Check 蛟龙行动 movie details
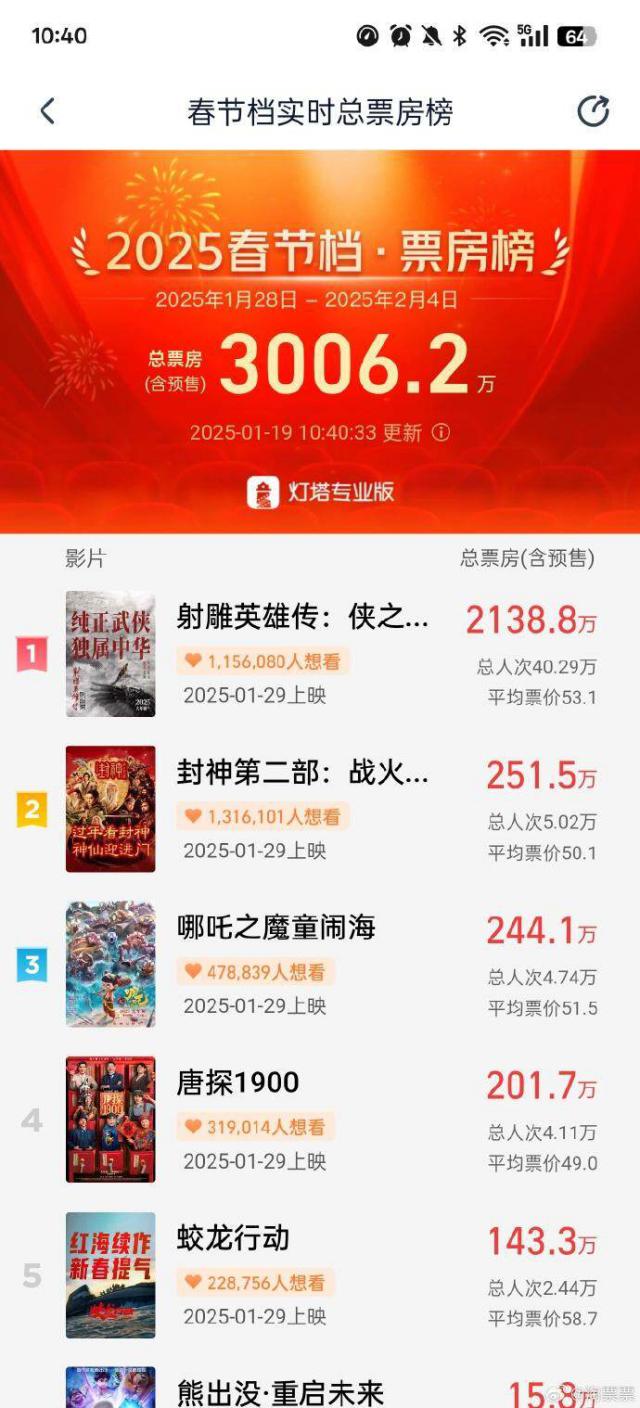The width and height of the screenshot is (640, 1408). [x=233, y=1240]
